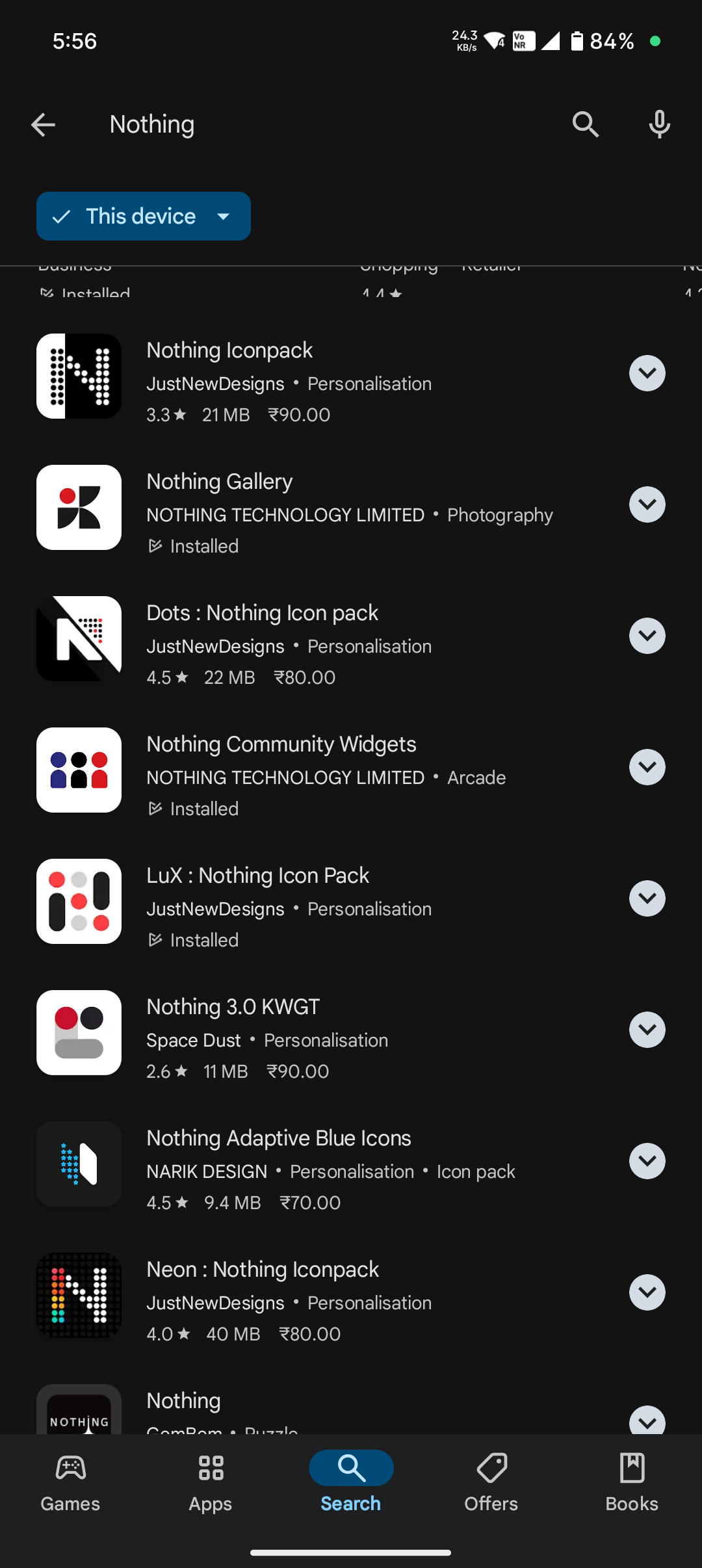The height and width of the screenshot is (1568, 702).
Task: Tap the Nothing Adaptive Blue Icons thumbnail
Action: [x=78, y=1164]
